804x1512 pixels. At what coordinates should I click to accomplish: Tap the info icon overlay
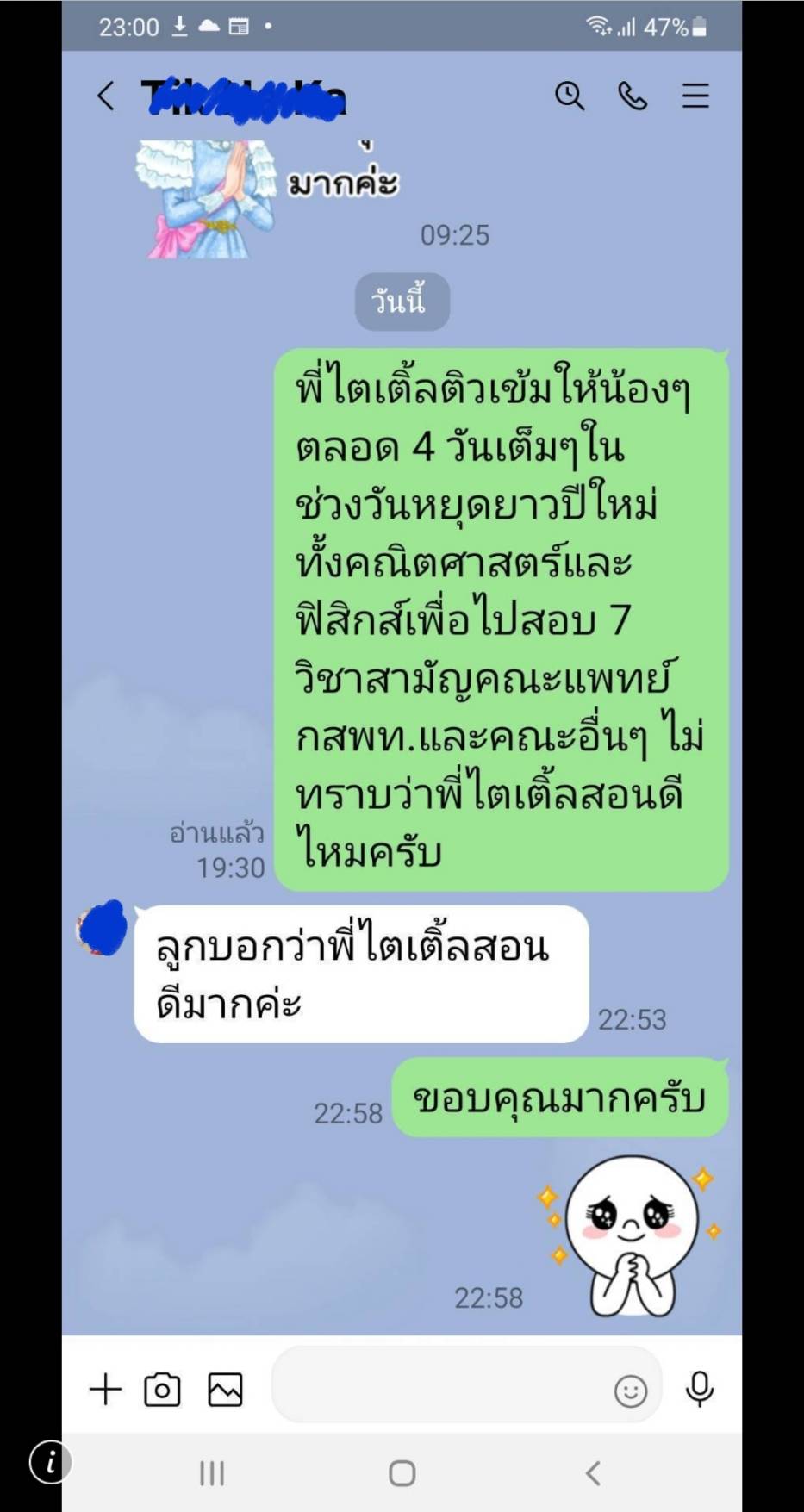50,1462
